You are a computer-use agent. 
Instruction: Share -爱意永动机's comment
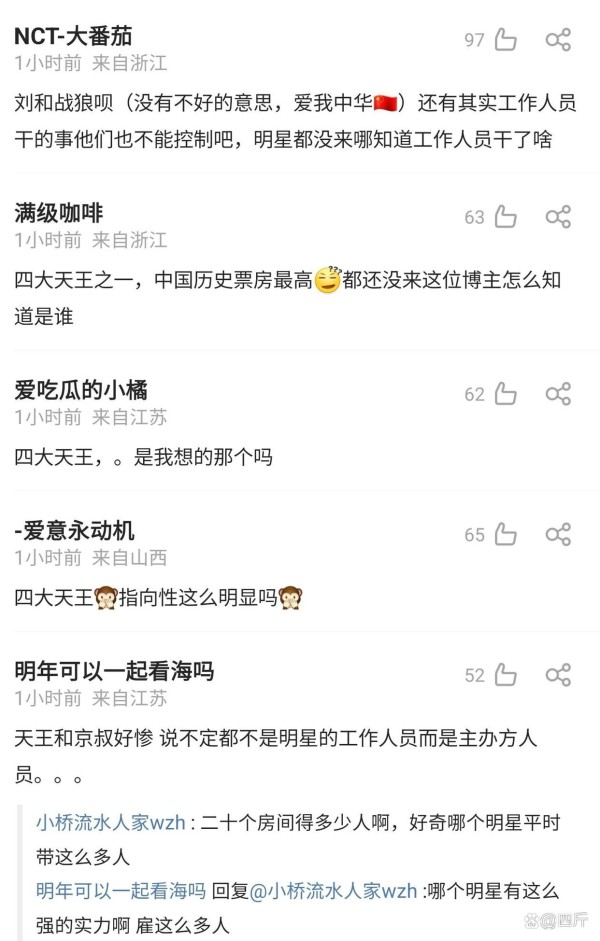pyautogui.click(x=558, y=535)
